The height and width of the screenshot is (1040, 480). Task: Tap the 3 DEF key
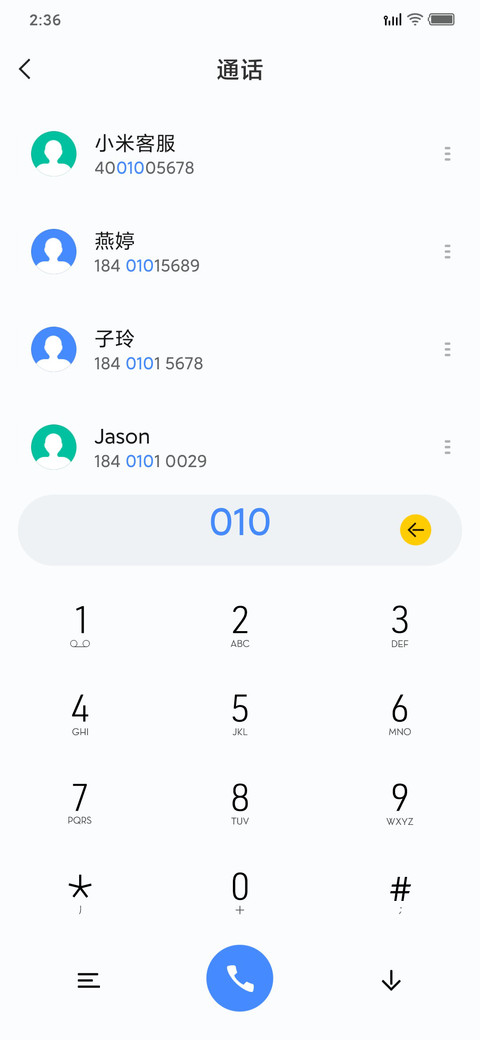point(399,627)
